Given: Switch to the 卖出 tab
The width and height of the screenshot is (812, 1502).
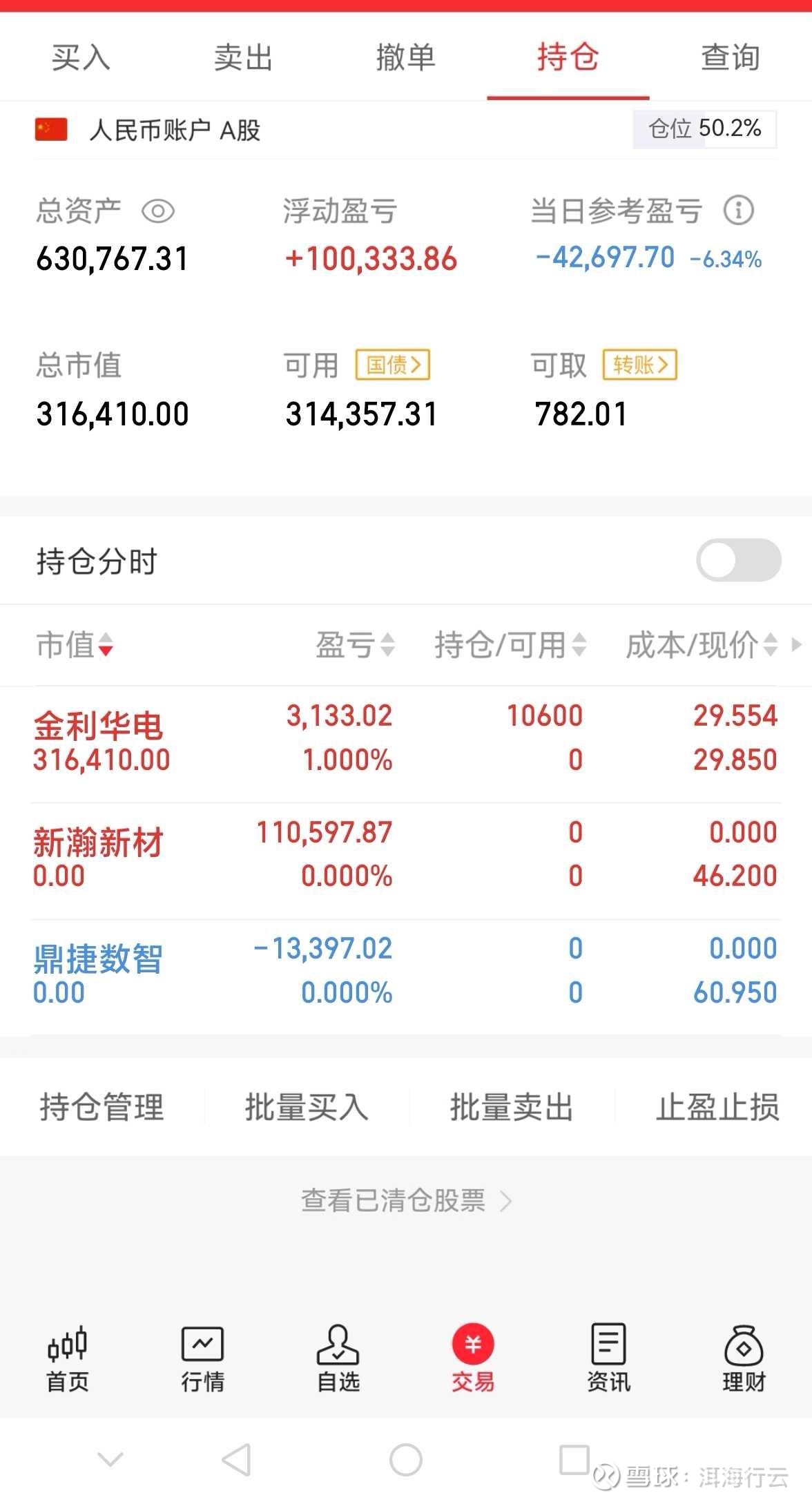Looking at the screenshot, I should (243, 57).
